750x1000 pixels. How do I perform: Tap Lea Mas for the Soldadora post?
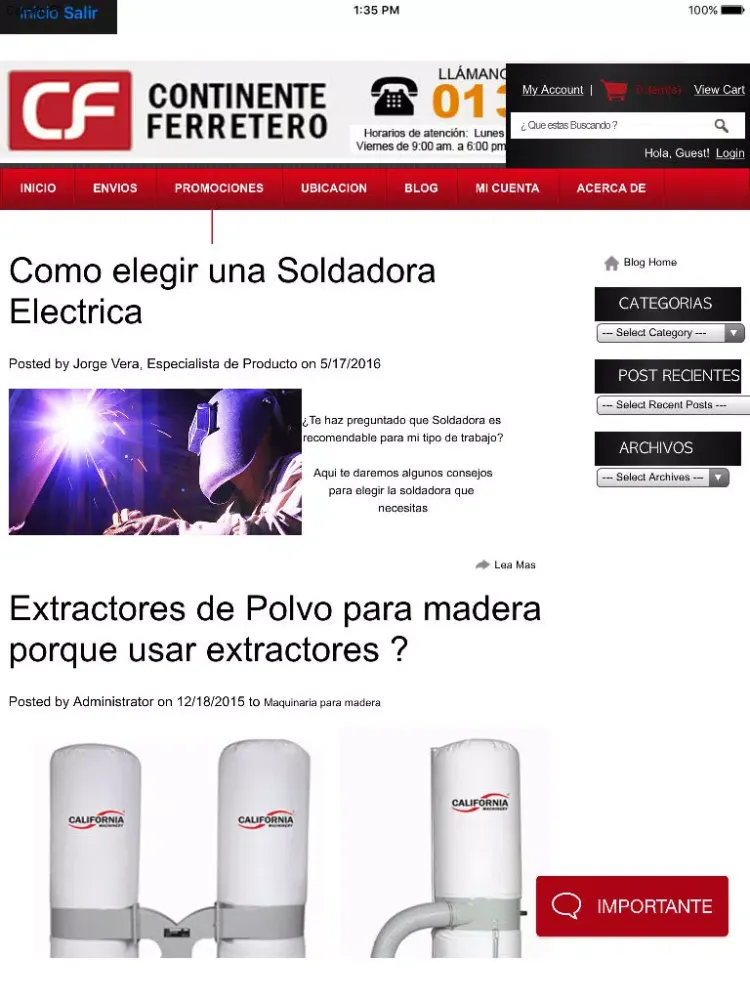tap(513, 565)
